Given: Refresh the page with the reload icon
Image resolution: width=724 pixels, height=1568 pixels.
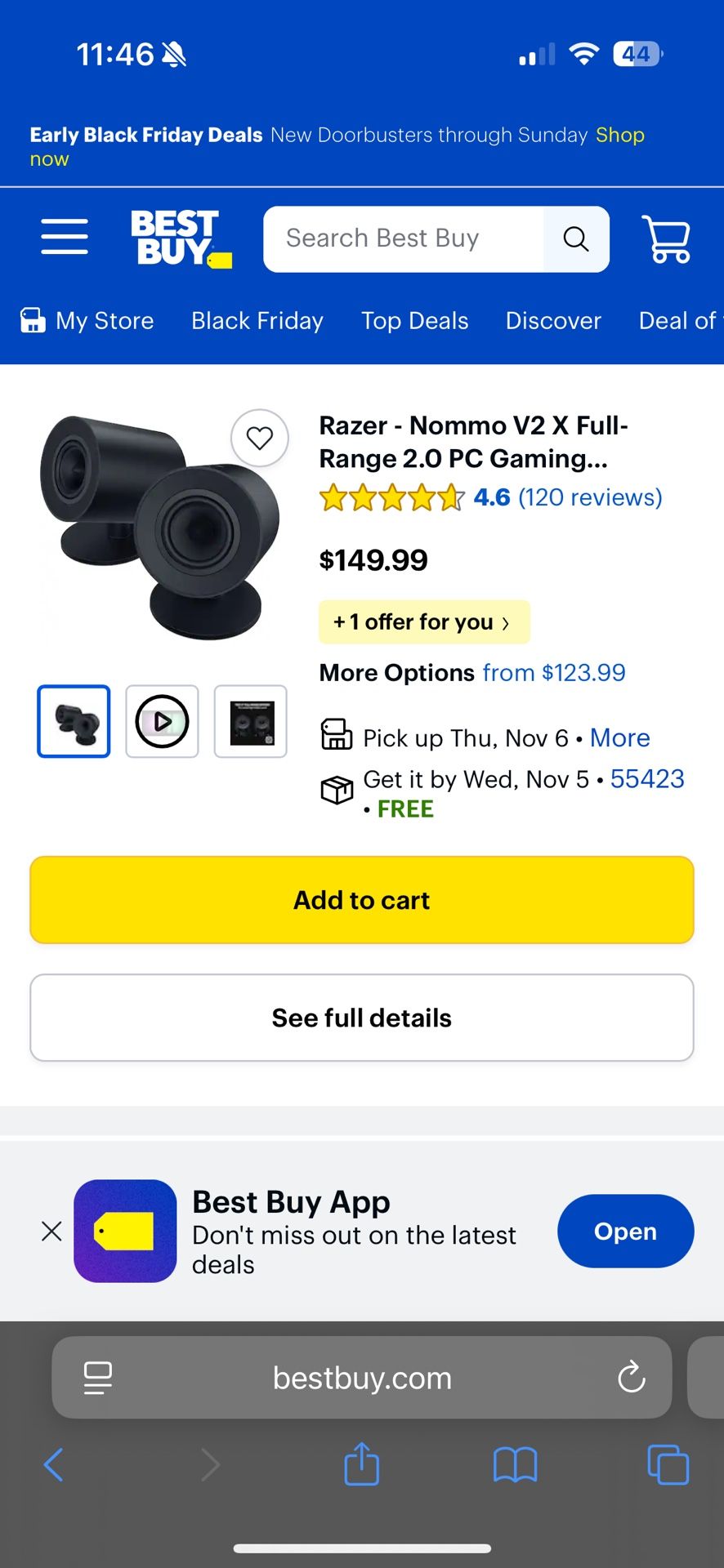Looking at the screenshot, I should click(x=631, y=1377).
